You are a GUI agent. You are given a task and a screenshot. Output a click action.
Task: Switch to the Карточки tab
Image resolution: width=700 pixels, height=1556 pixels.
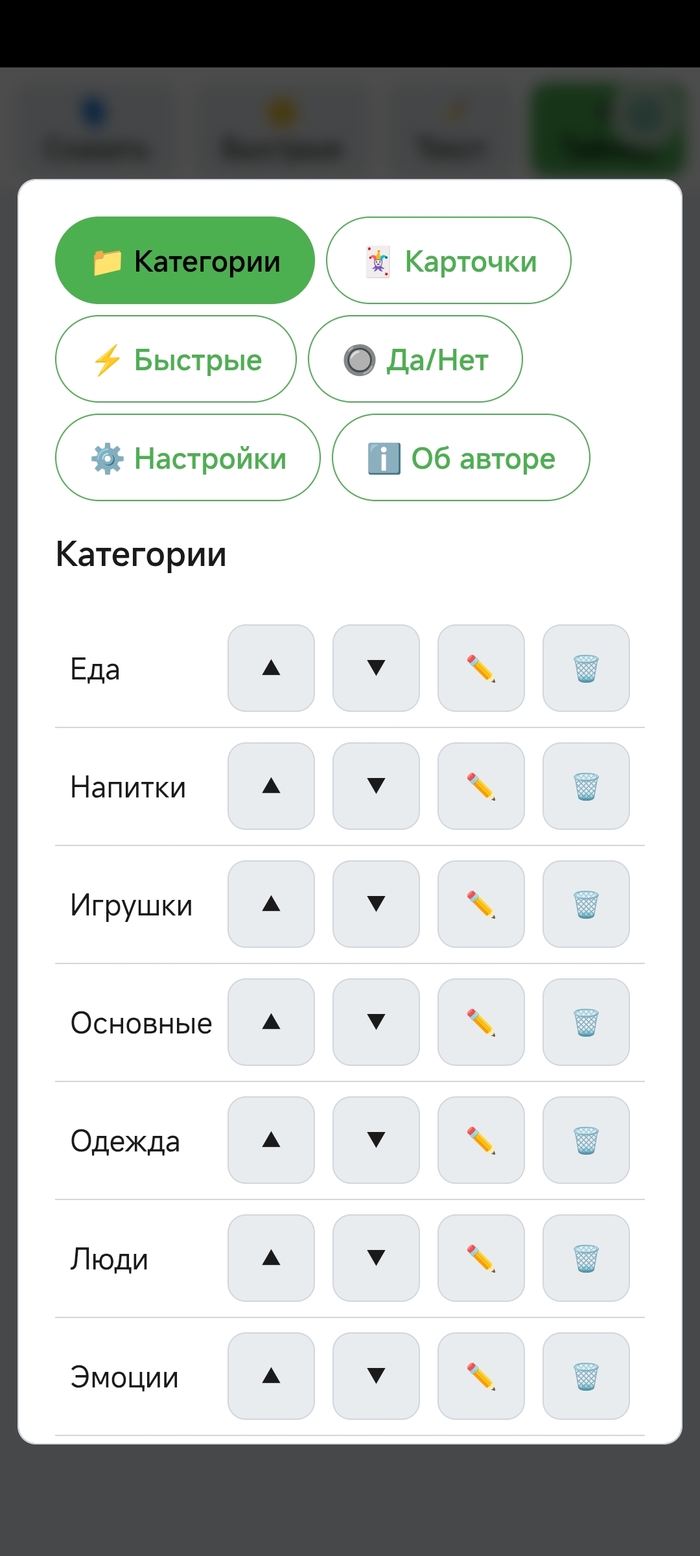coord(449,260)
